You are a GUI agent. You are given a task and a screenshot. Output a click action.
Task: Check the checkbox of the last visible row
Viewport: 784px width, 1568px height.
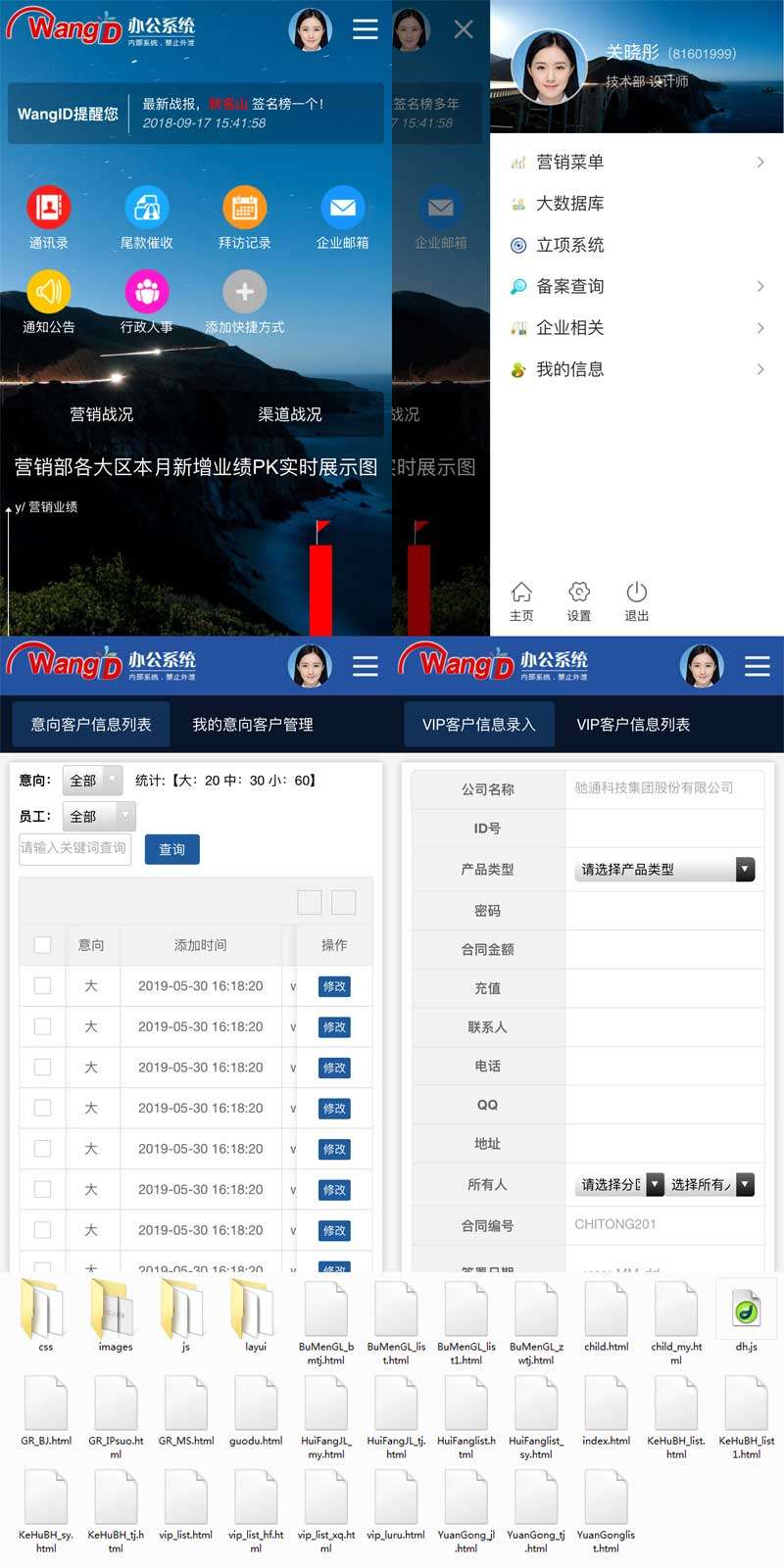42,1230
